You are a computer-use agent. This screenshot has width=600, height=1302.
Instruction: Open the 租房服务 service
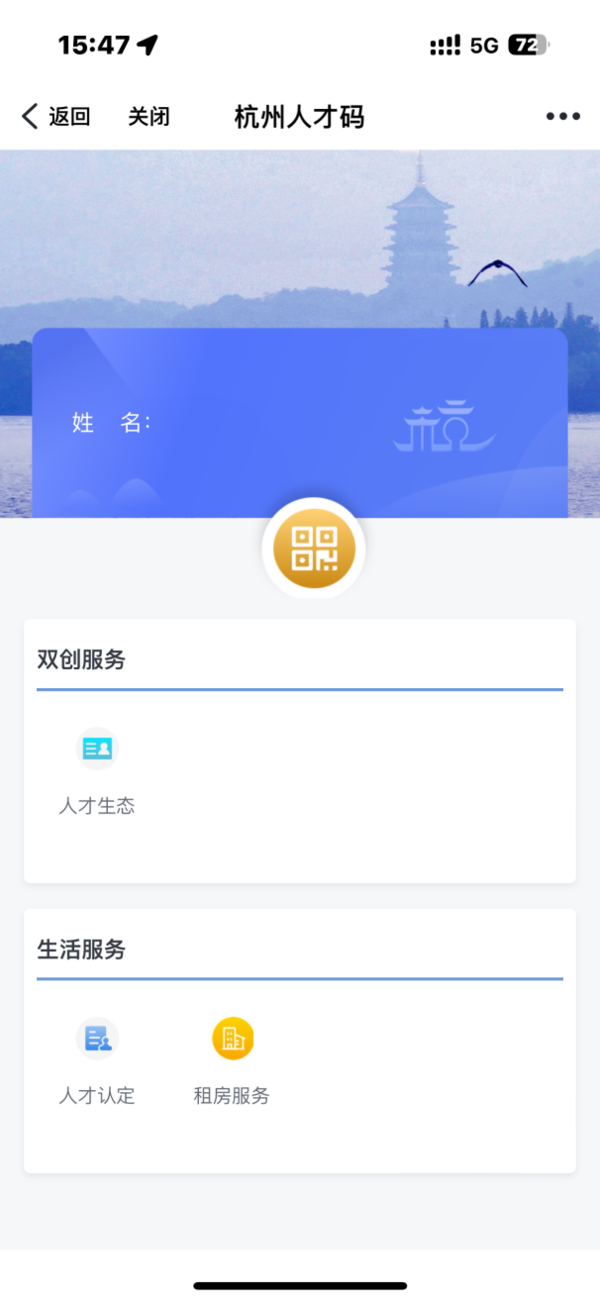click(x=232, y=1062)
